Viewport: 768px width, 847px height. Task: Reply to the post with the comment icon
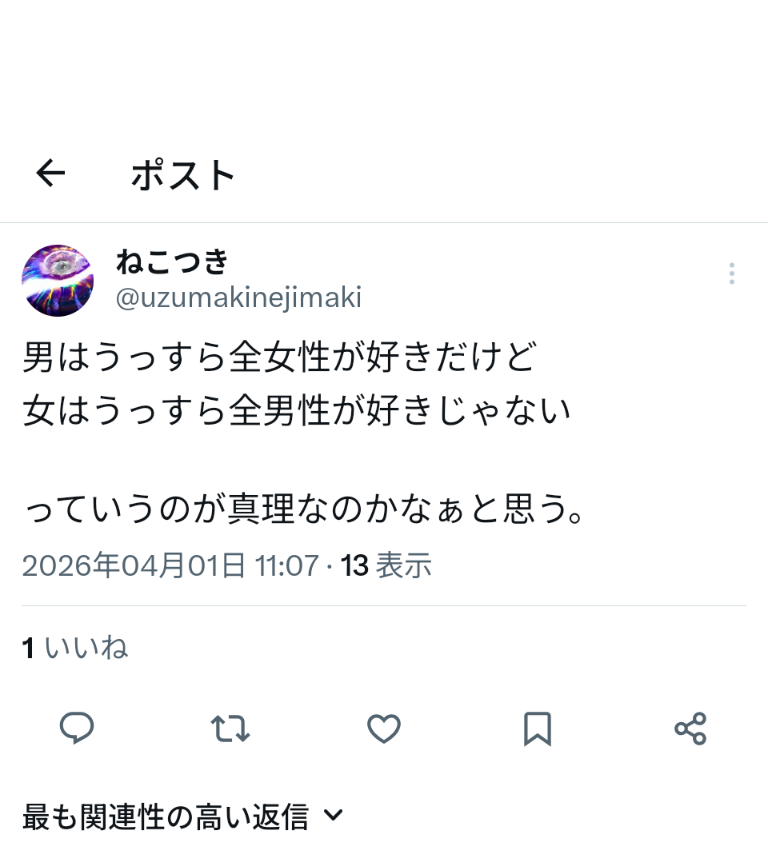(77, 728)
